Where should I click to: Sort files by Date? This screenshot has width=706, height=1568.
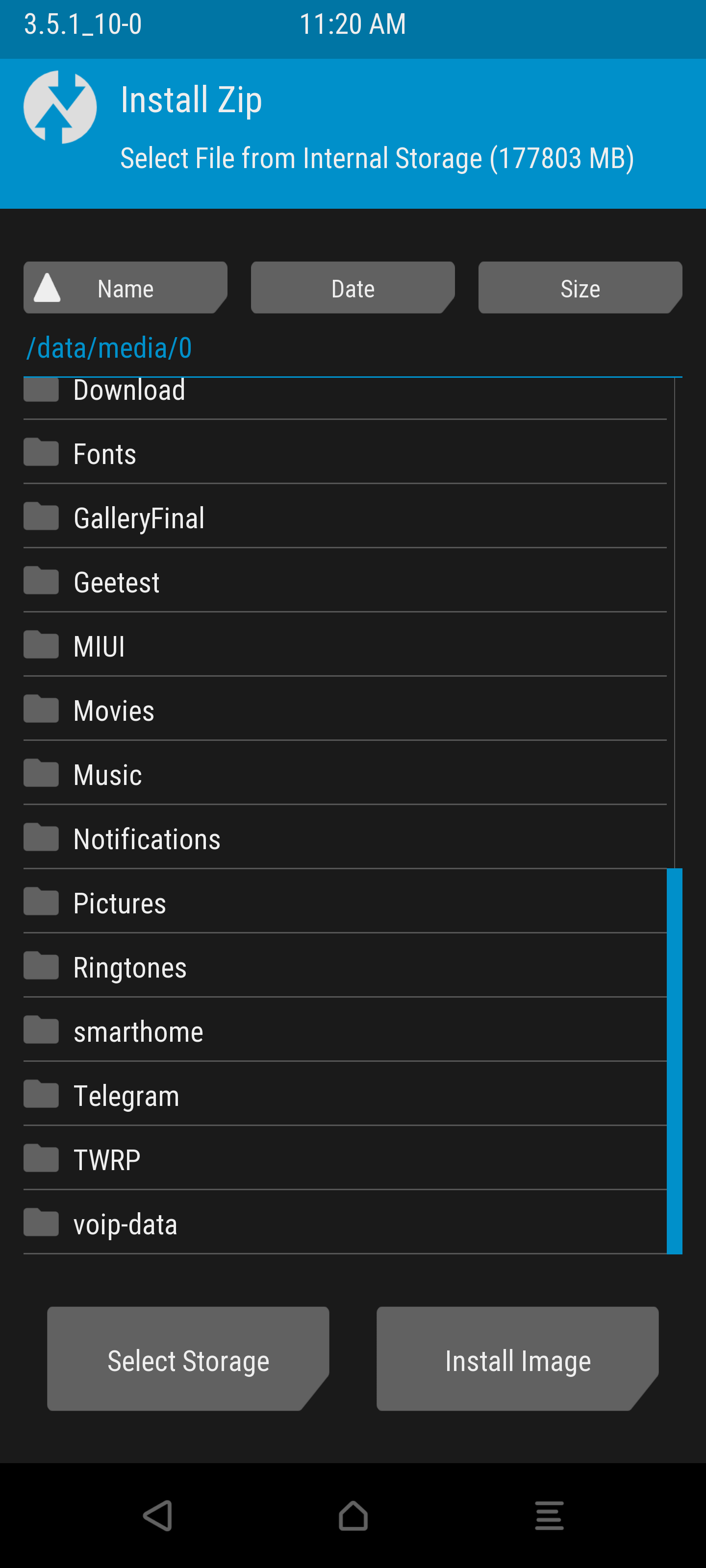pyautogui.click(x=353, y=288)
